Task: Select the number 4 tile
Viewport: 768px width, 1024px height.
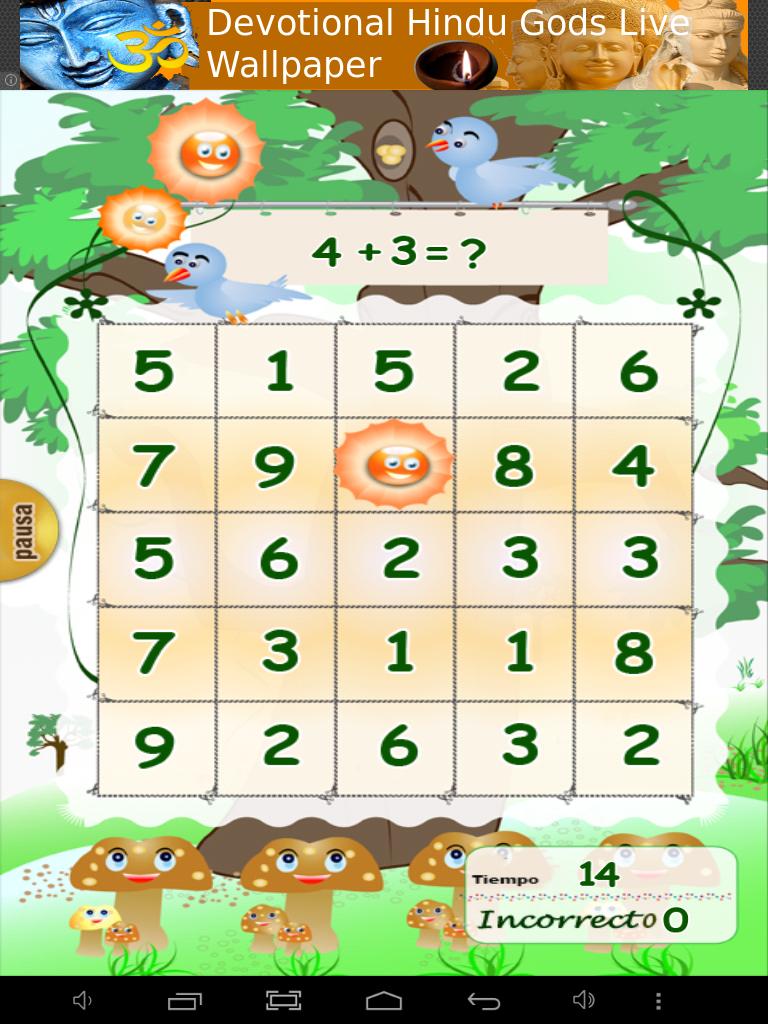Action: (633, 465)
